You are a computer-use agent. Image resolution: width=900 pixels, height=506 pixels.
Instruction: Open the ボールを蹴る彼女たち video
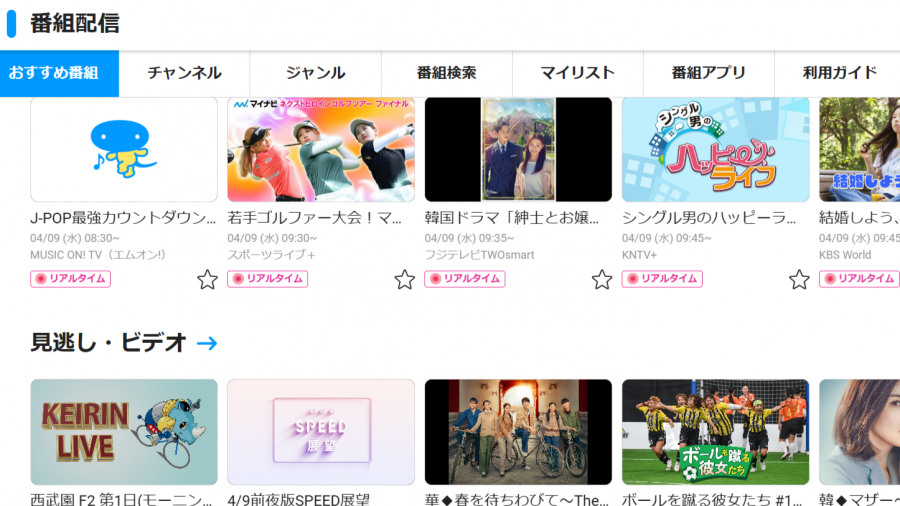715,432
